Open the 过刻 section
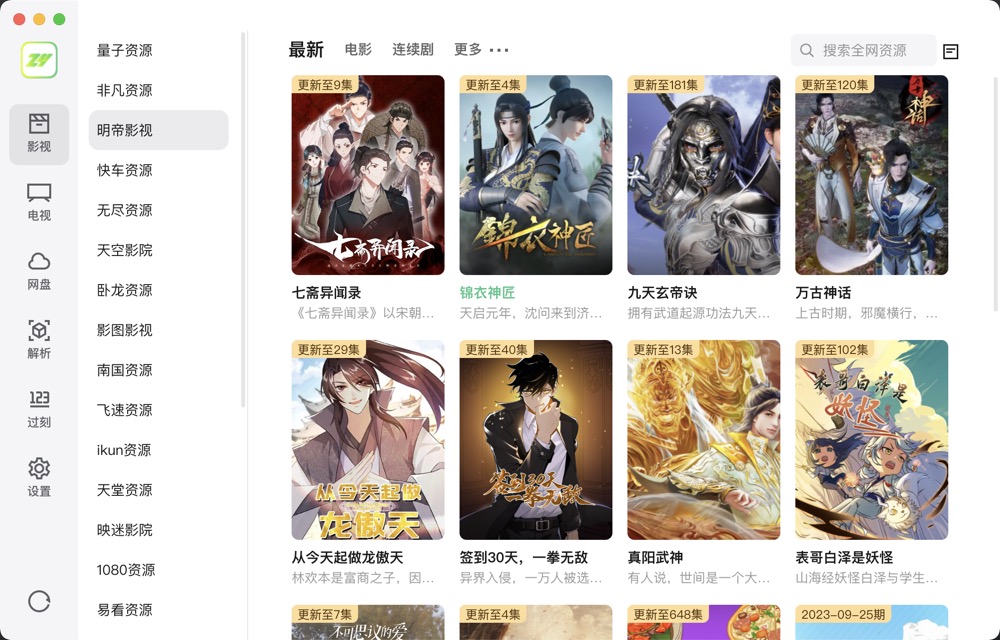The image size is (1000, 640). [39, 408]
